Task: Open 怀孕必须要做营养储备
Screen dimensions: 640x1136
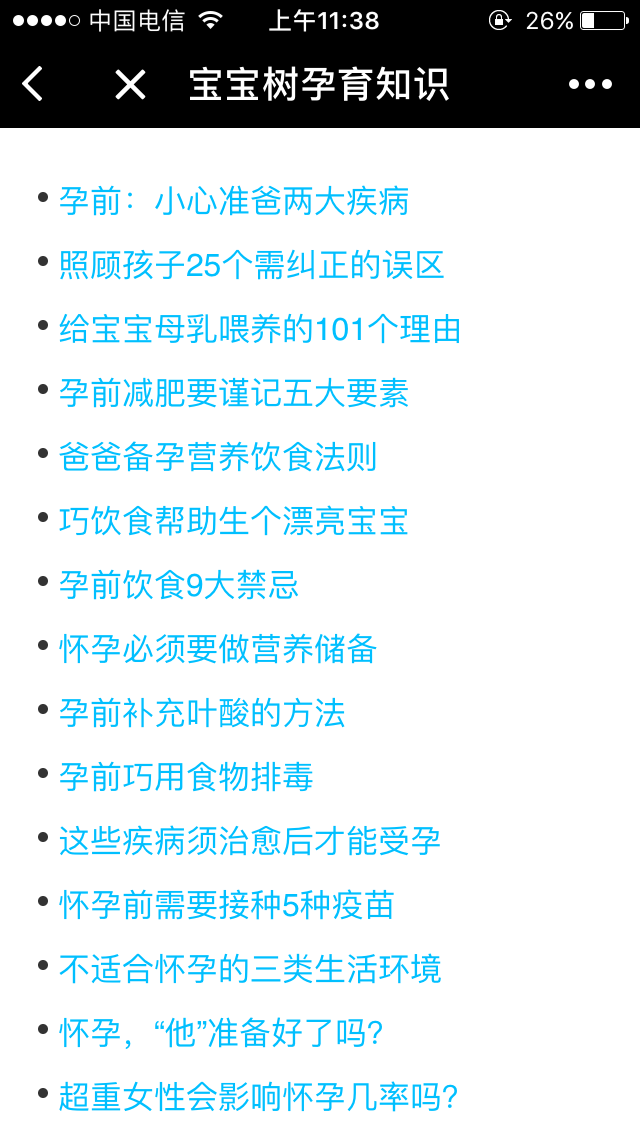Action: (218, 650)
